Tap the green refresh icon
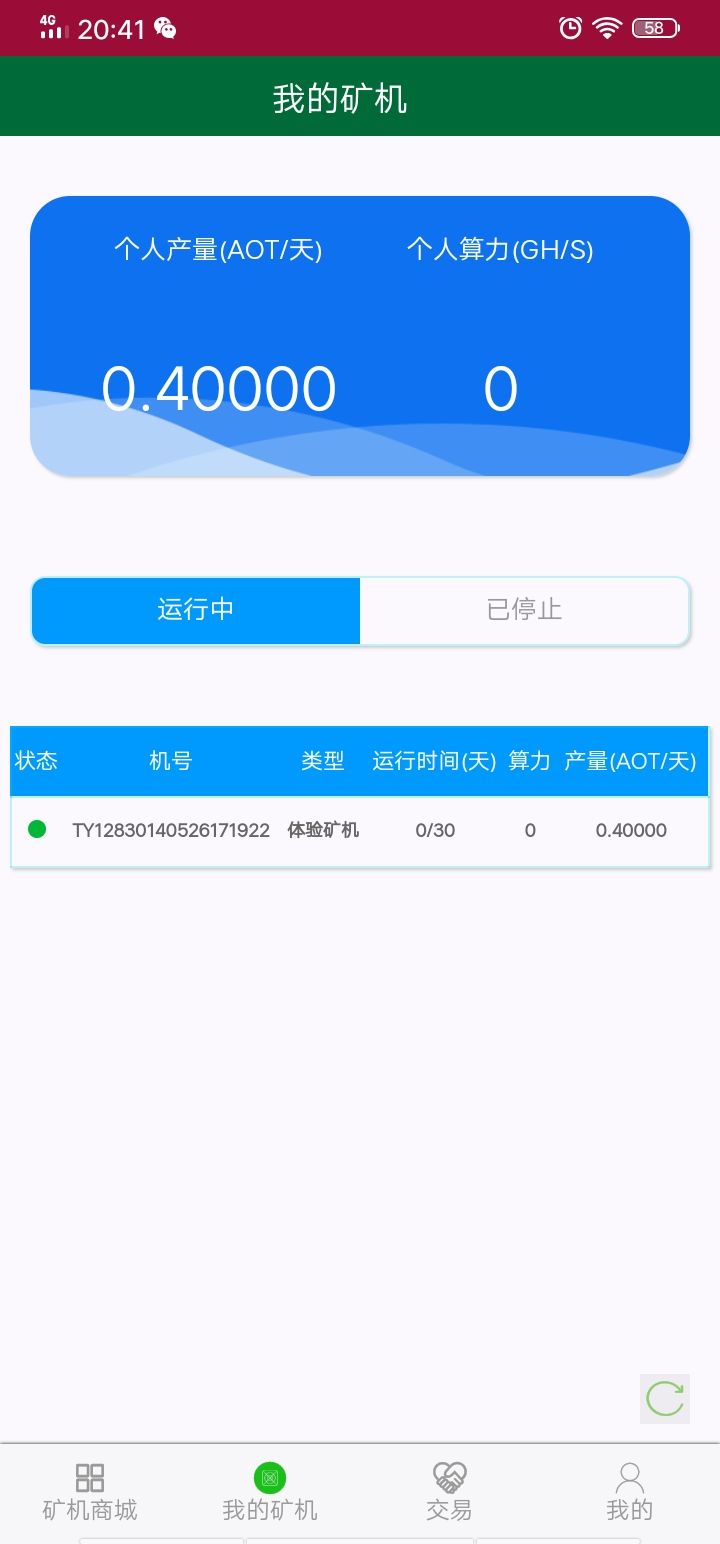720x1544 pixels. [665, 1398]
